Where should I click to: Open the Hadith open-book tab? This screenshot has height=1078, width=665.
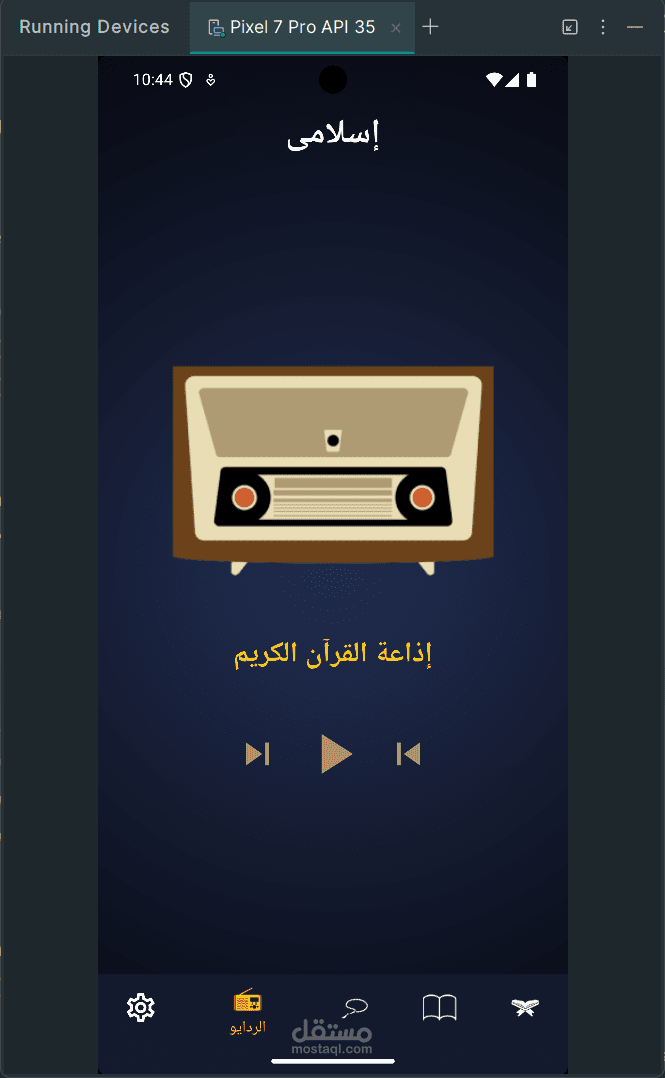pyautogui.click(x=439, y=1008)
